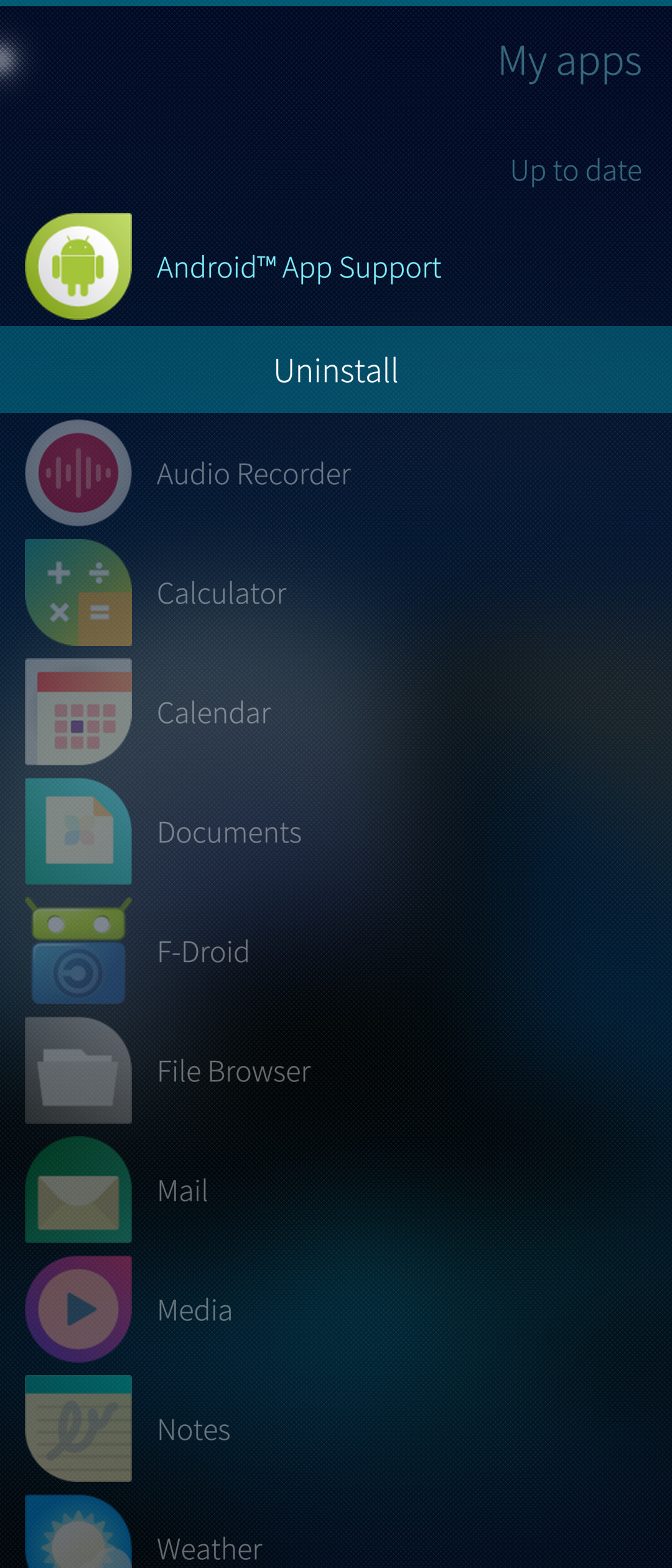The image size is (672, 1568).
Task: Open Audio Recorder app entry
Action: [x=254, y=474]
